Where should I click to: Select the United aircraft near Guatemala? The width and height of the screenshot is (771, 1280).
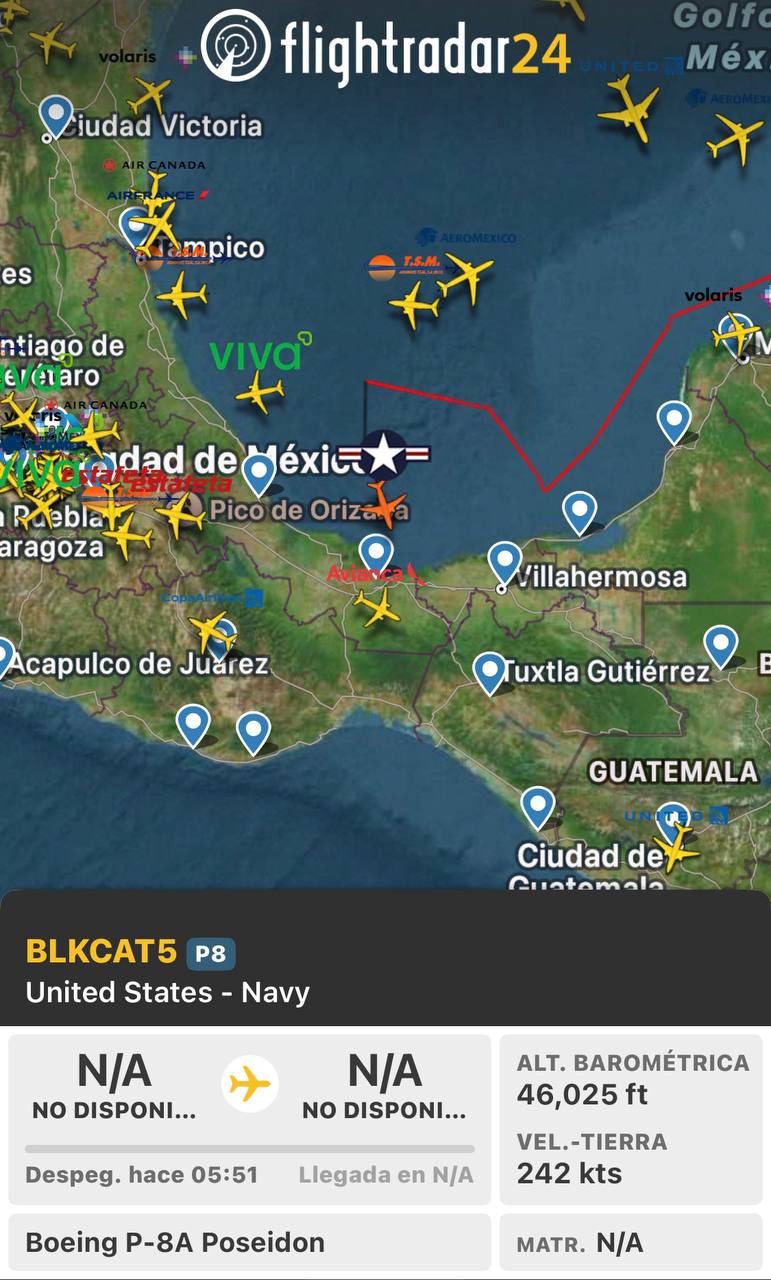[x=677, y=848]
